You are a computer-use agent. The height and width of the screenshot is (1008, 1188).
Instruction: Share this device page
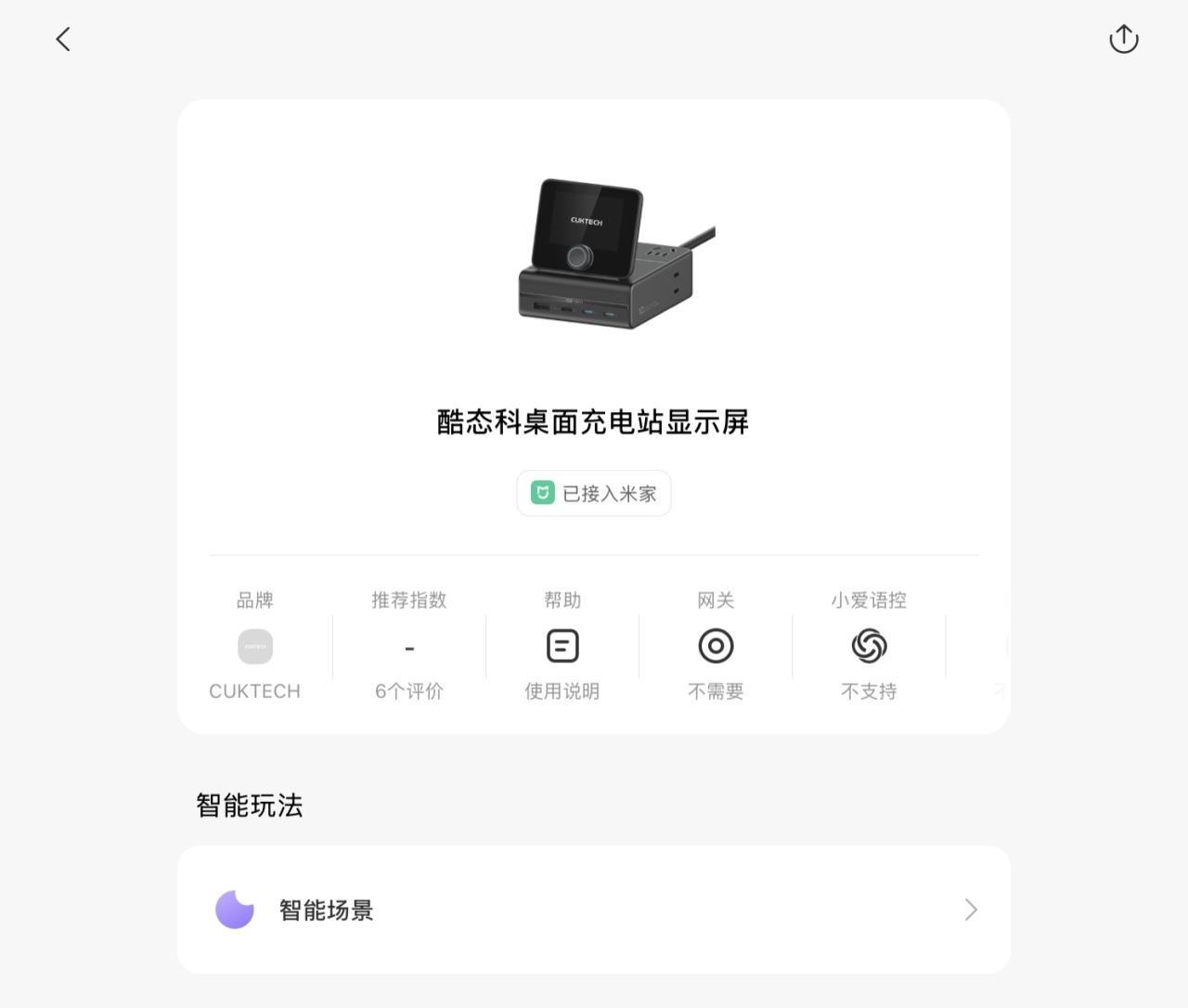[1123, 39]
